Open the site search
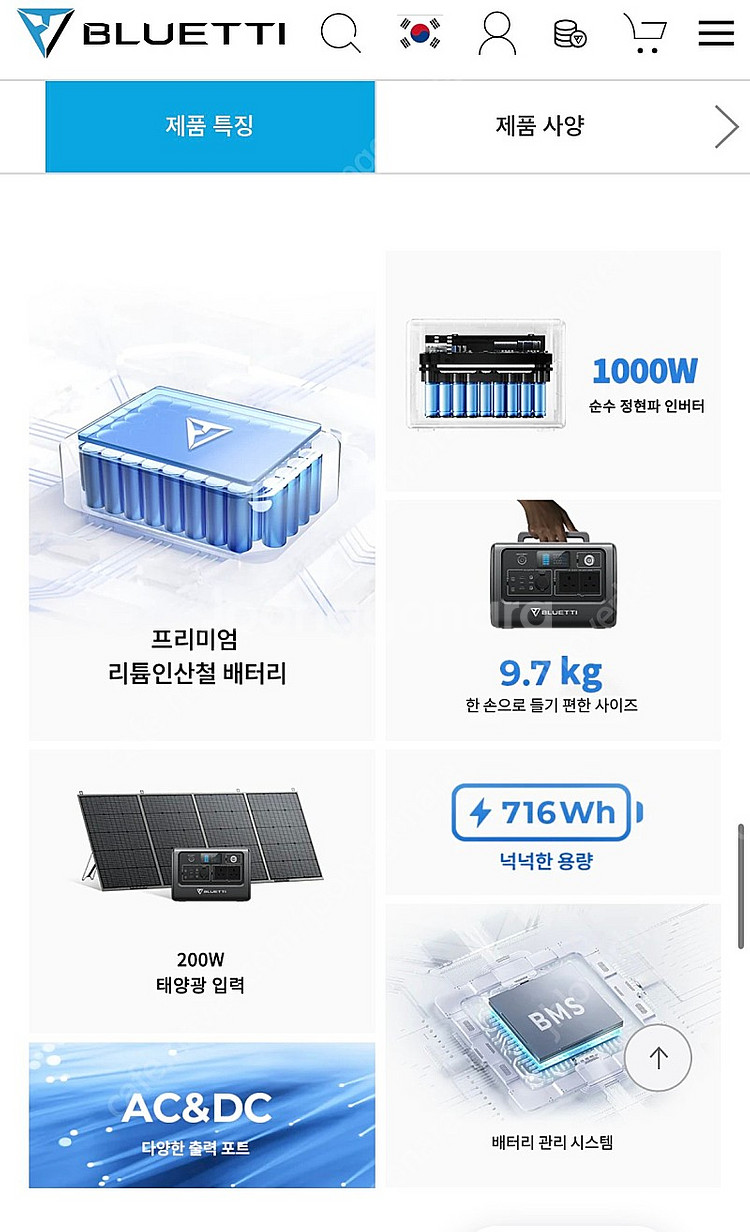The height and width of the screenshot is (1232, 750). tap(341, 34)
